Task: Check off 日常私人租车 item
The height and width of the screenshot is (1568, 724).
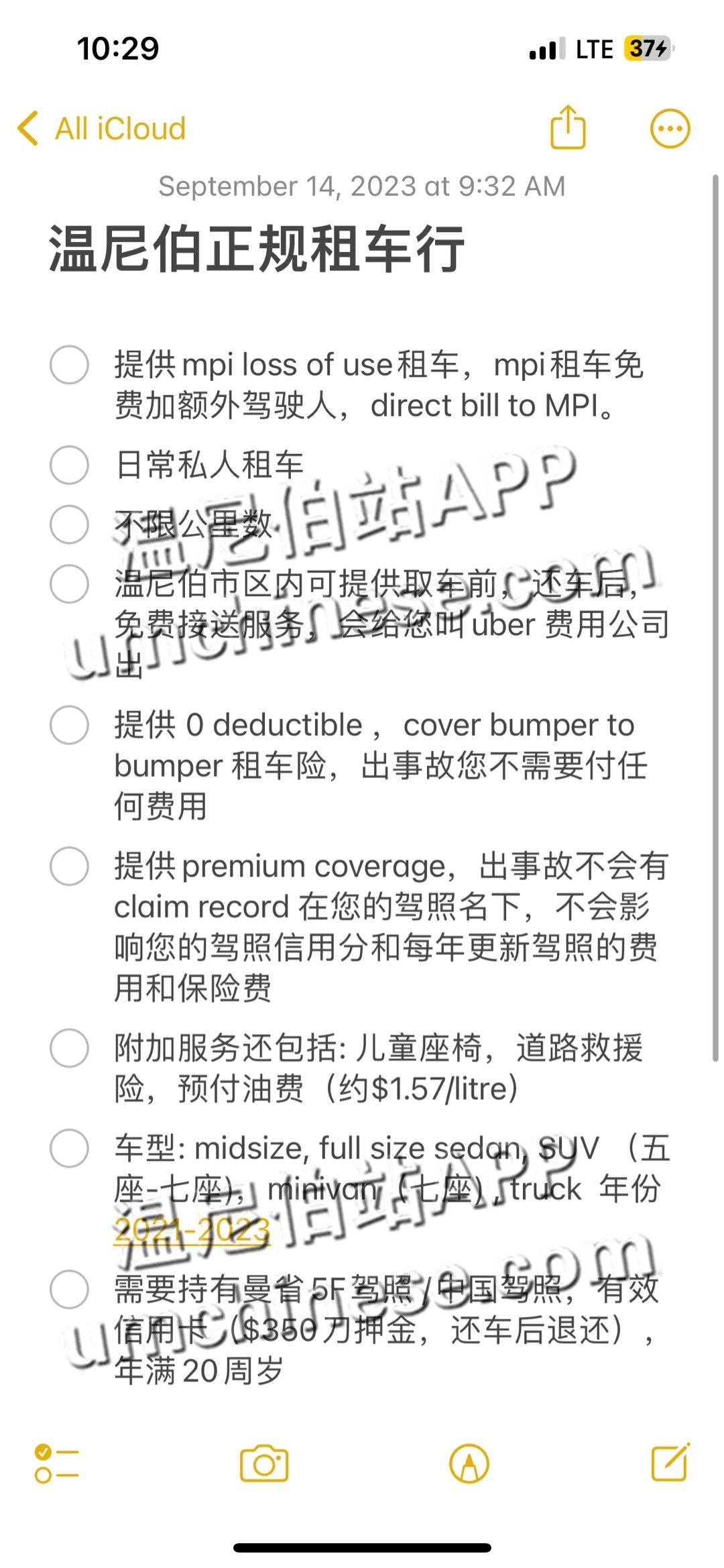Action: (x=69, y=465)
